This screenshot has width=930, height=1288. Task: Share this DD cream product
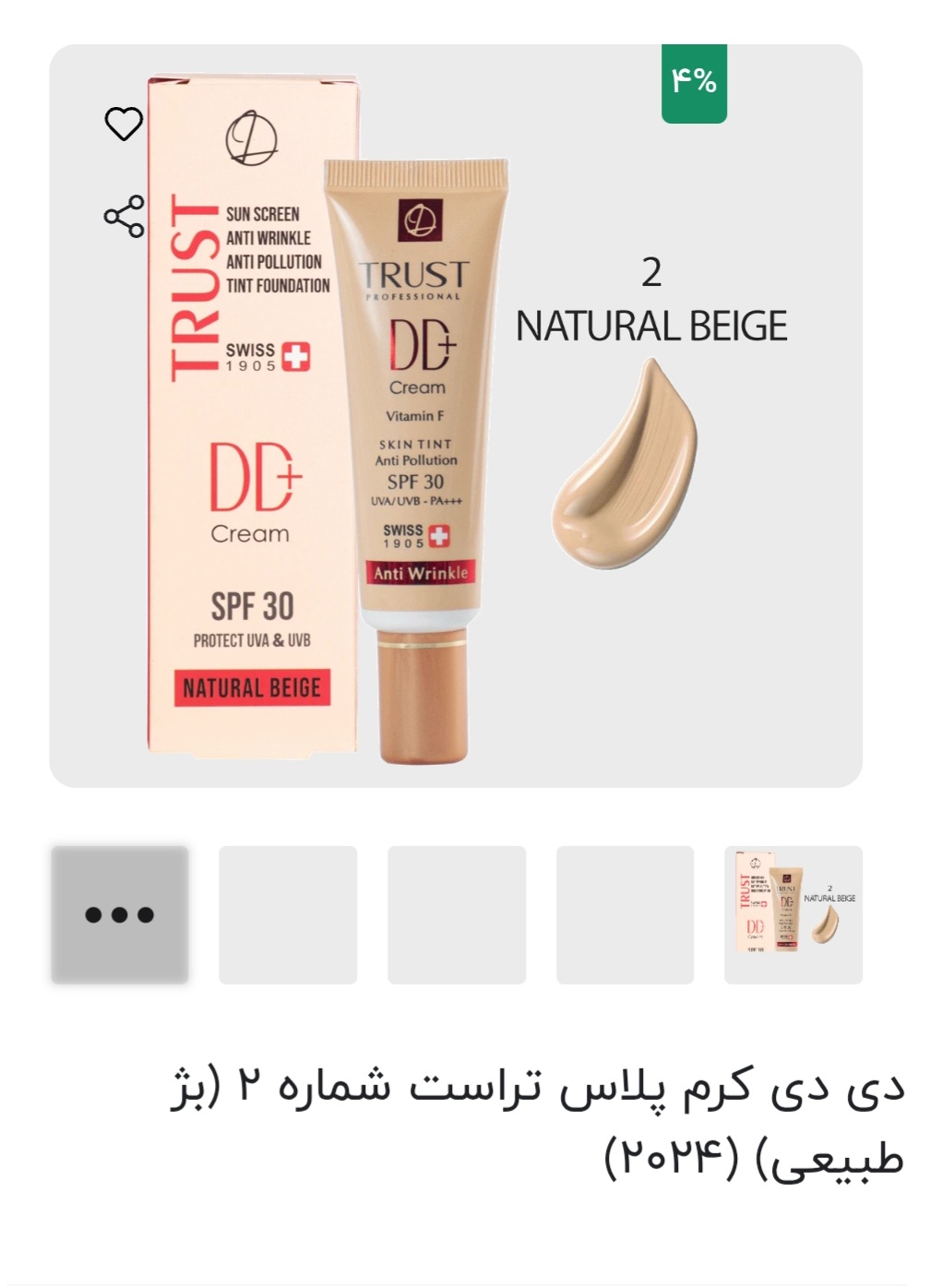(124, 217)
